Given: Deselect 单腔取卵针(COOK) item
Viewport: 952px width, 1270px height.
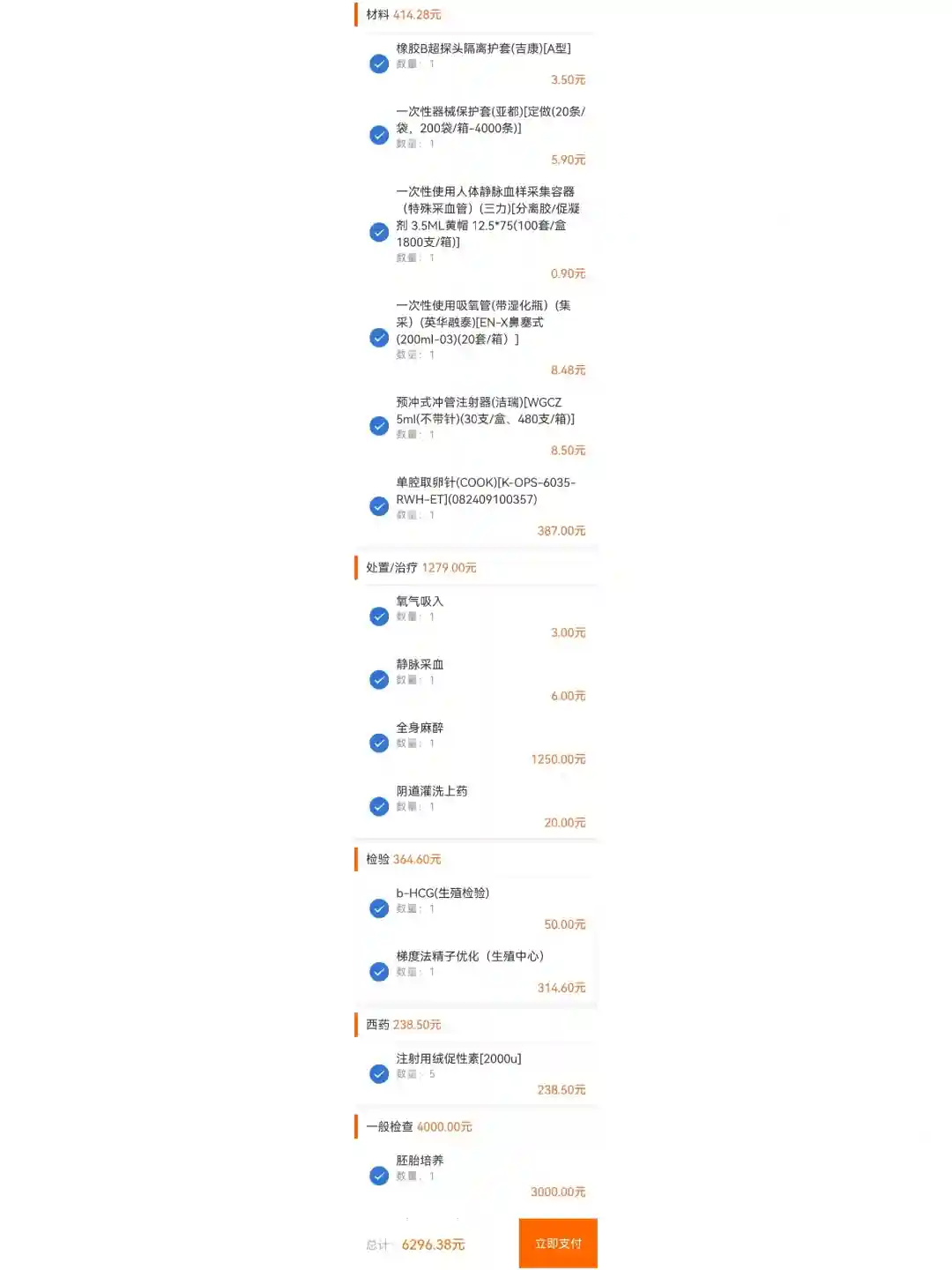Looking at the screenshot, I should 379,506.
